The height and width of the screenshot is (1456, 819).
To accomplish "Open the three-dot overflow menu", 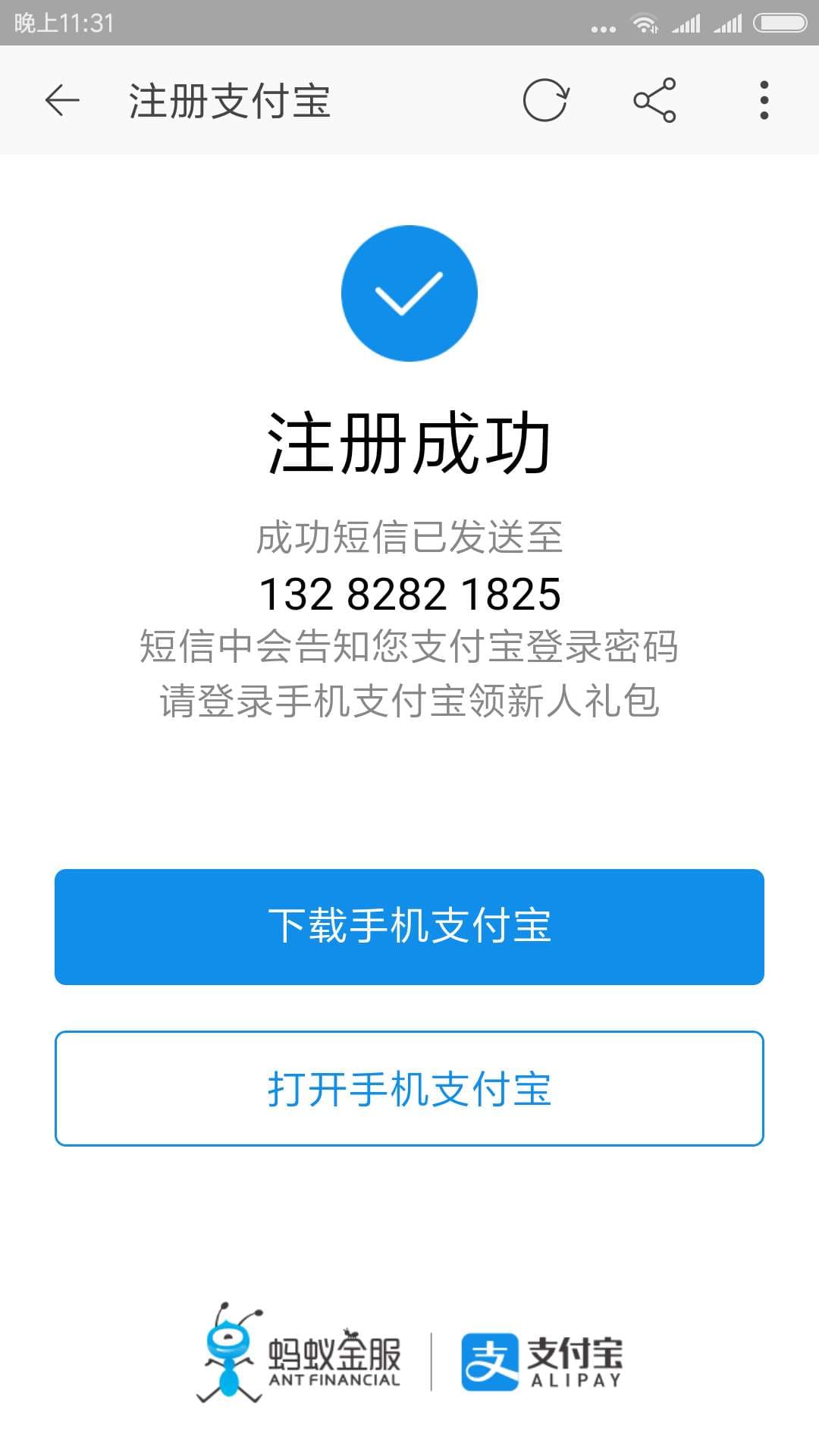I will 764,100.
